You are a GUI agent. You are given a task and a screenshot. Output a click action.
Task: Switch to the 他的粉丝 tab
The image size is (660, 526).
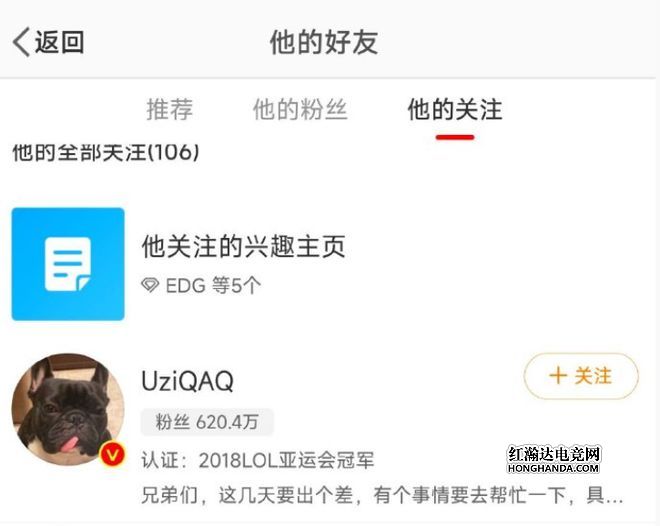coord(300,109)
